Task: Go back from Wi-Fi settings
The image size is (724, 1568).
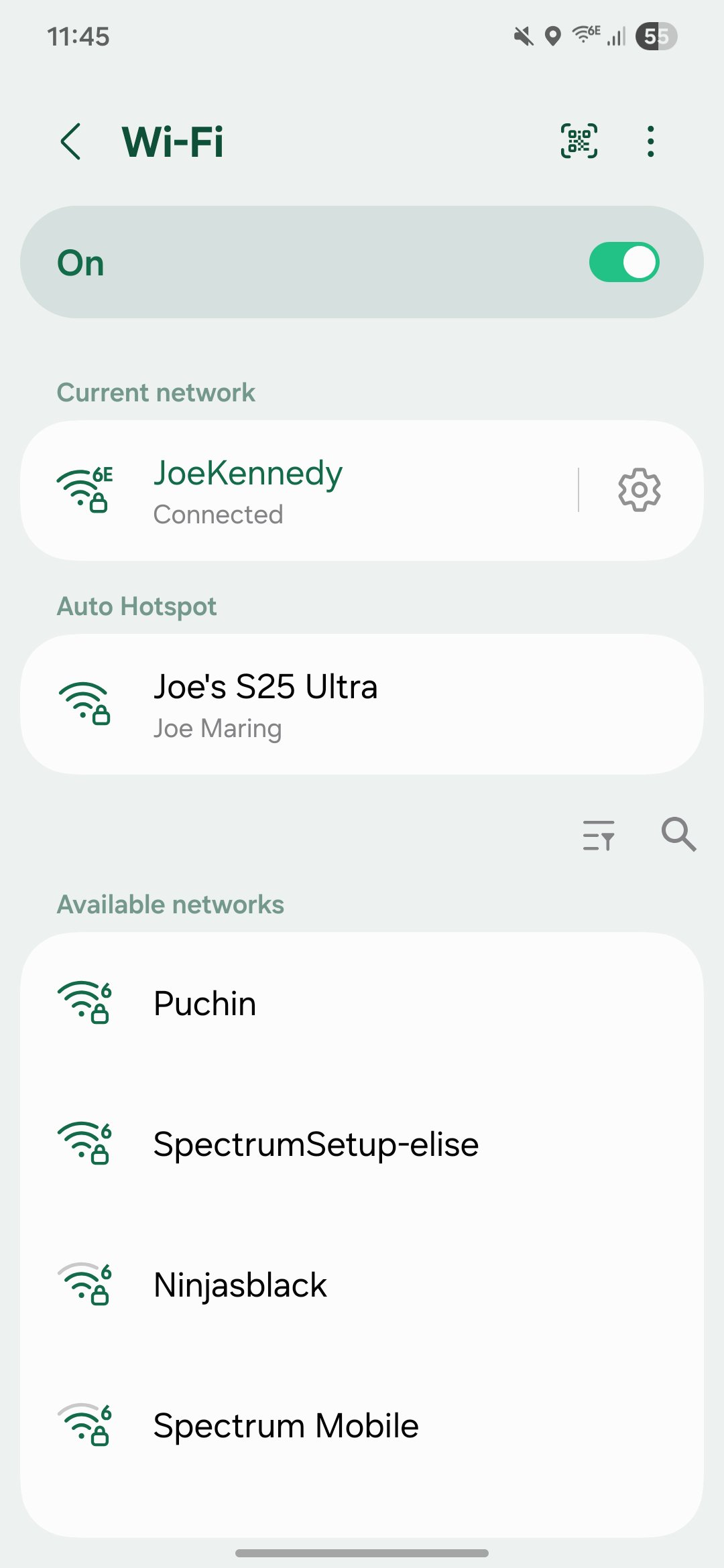Action: 71,141
